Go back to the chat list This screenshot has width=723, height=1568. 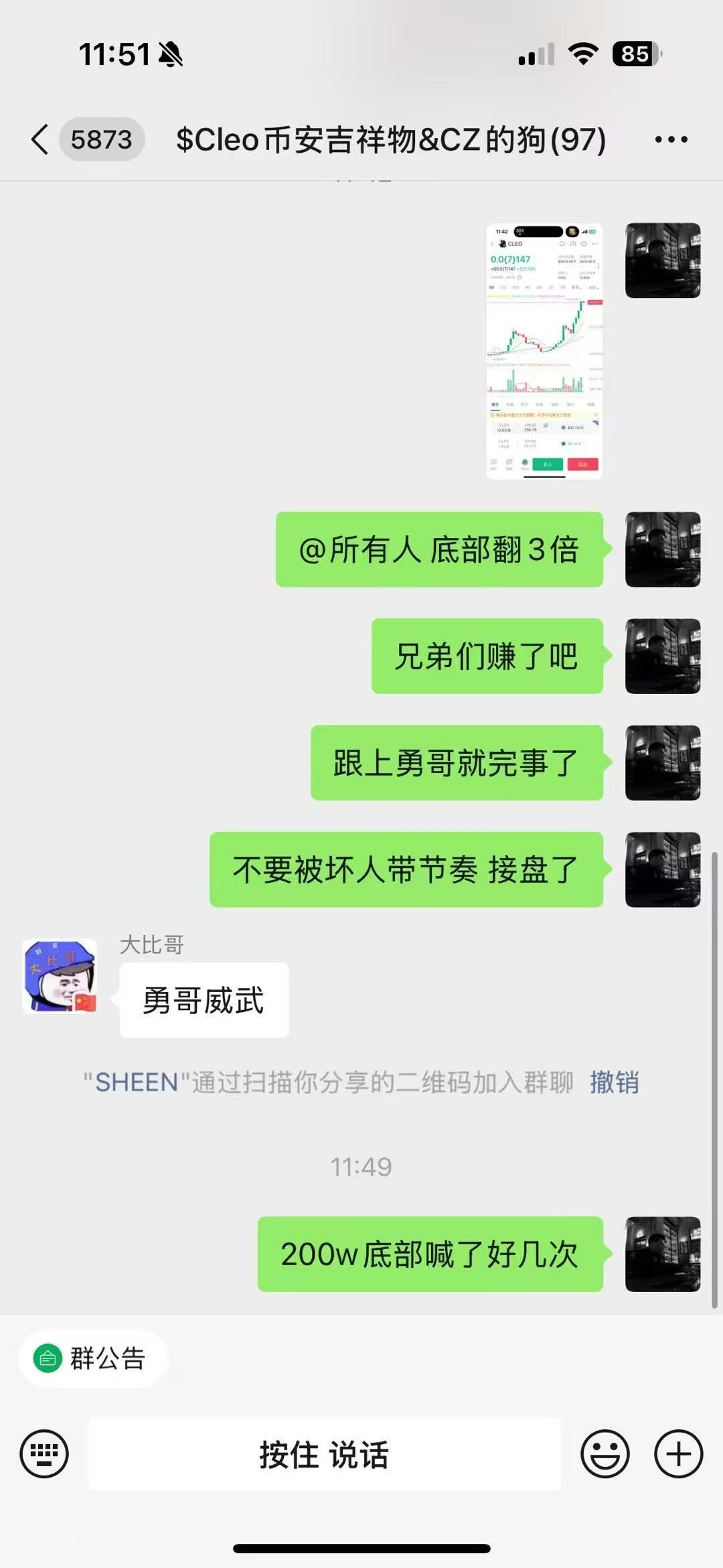point(42,139)
